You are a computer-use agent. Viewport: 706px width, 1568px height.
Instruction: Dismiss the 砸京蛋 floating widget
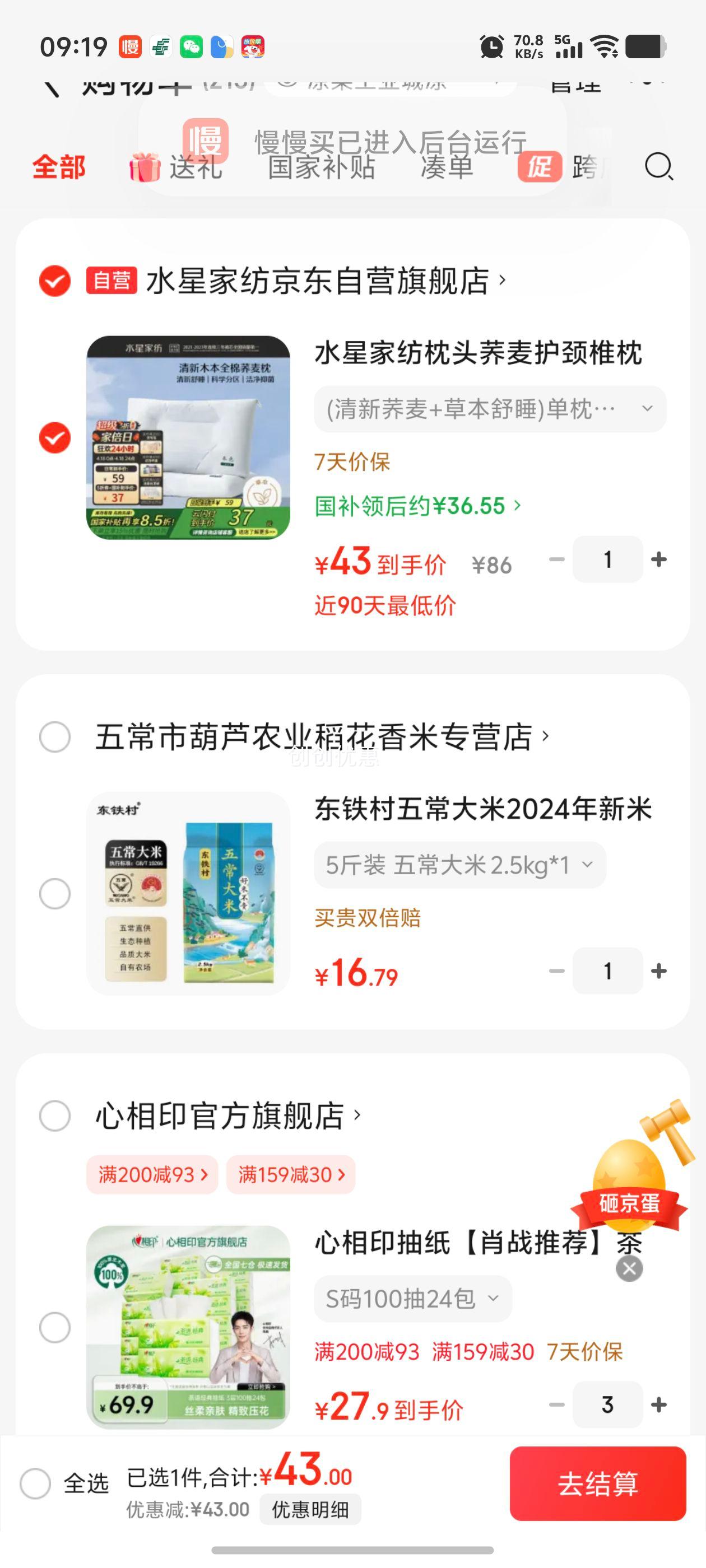pos(629,1268)
